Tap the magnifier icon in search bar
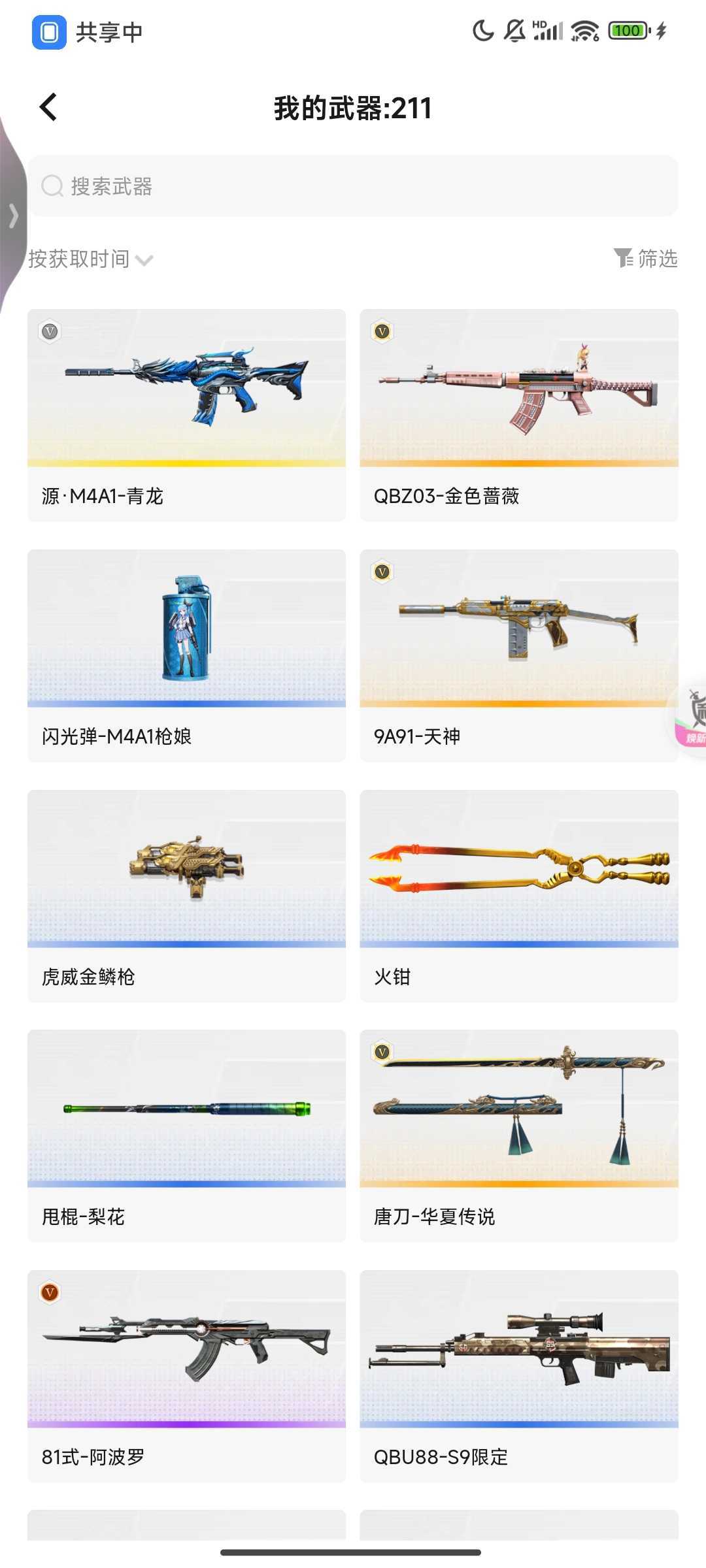The width and height of the screenshot is (706, 1568). pos(52,187)
